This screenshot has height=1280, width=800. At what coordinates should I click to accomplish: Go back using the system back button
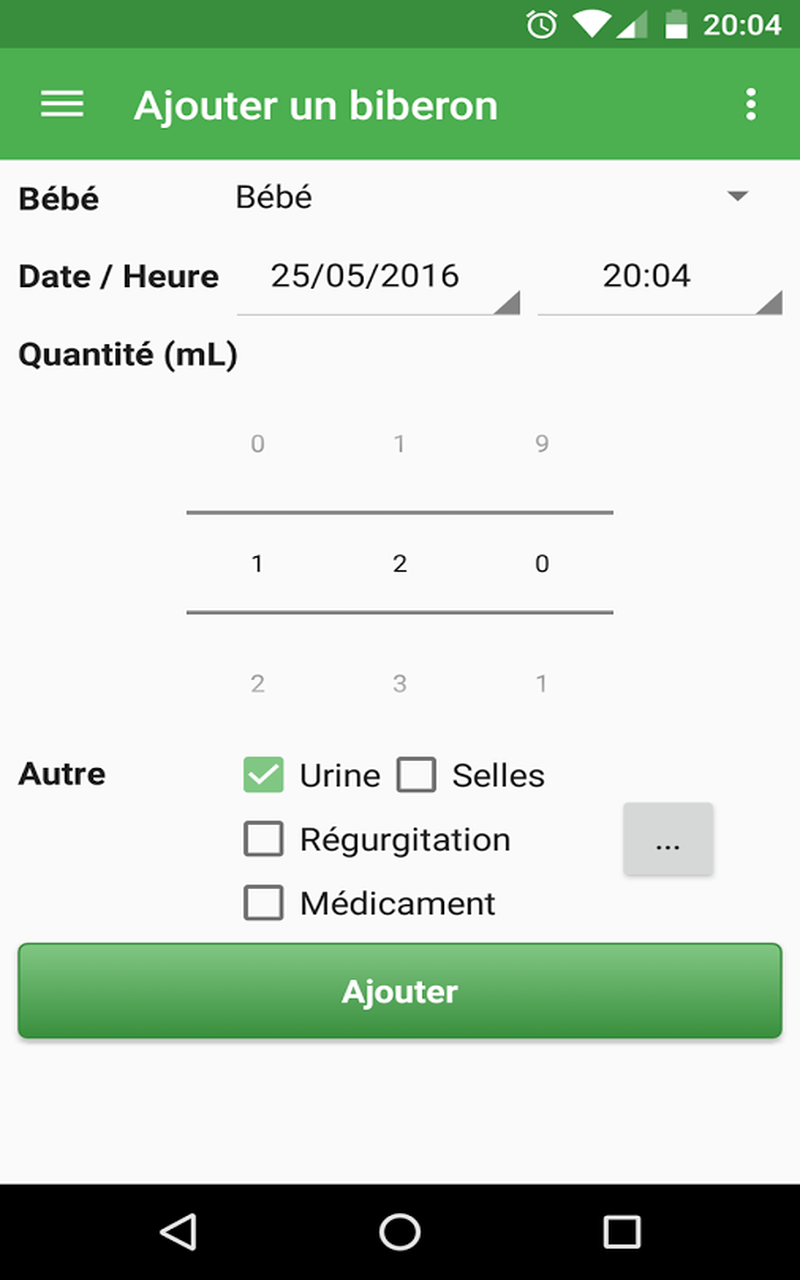178,1232
